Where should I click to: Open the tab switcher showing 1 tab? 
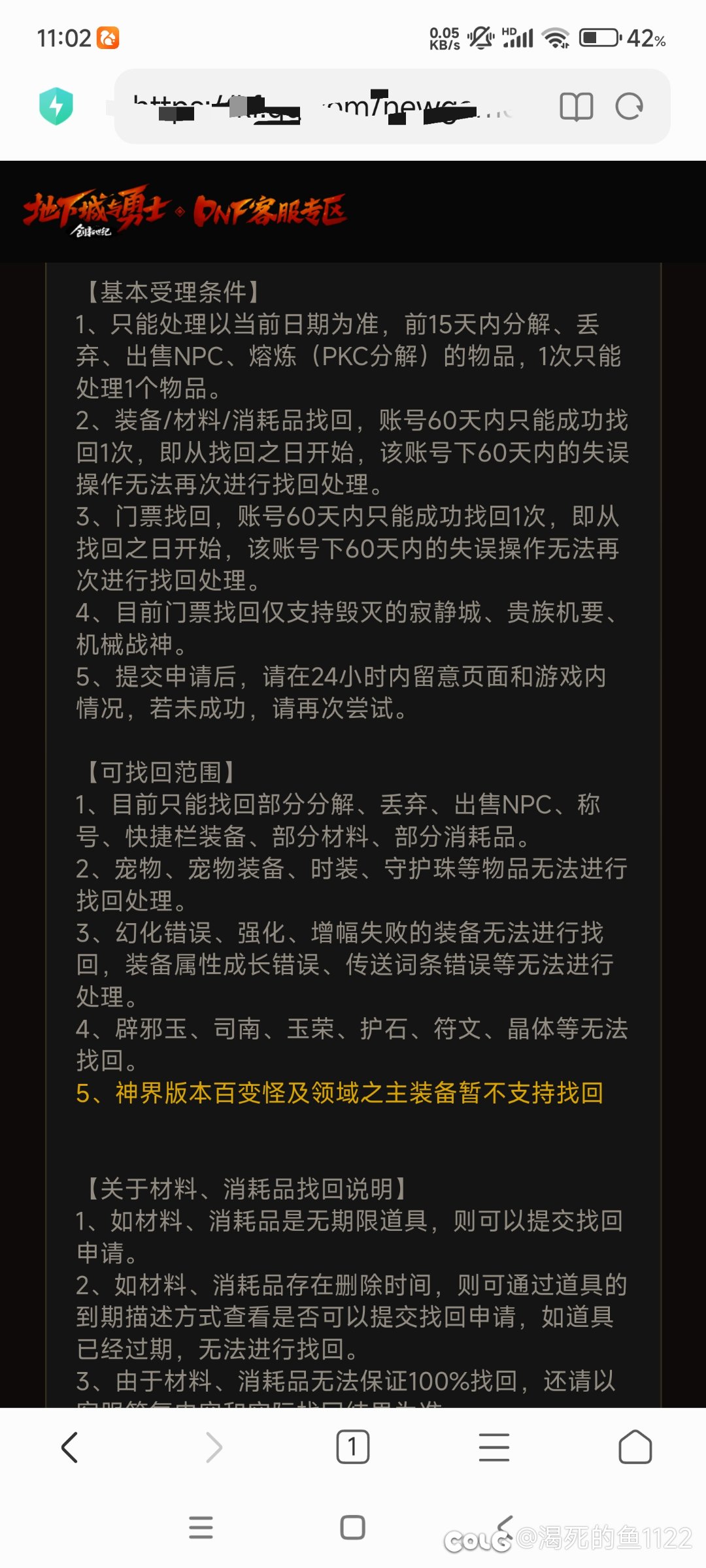pos(353,1446)
